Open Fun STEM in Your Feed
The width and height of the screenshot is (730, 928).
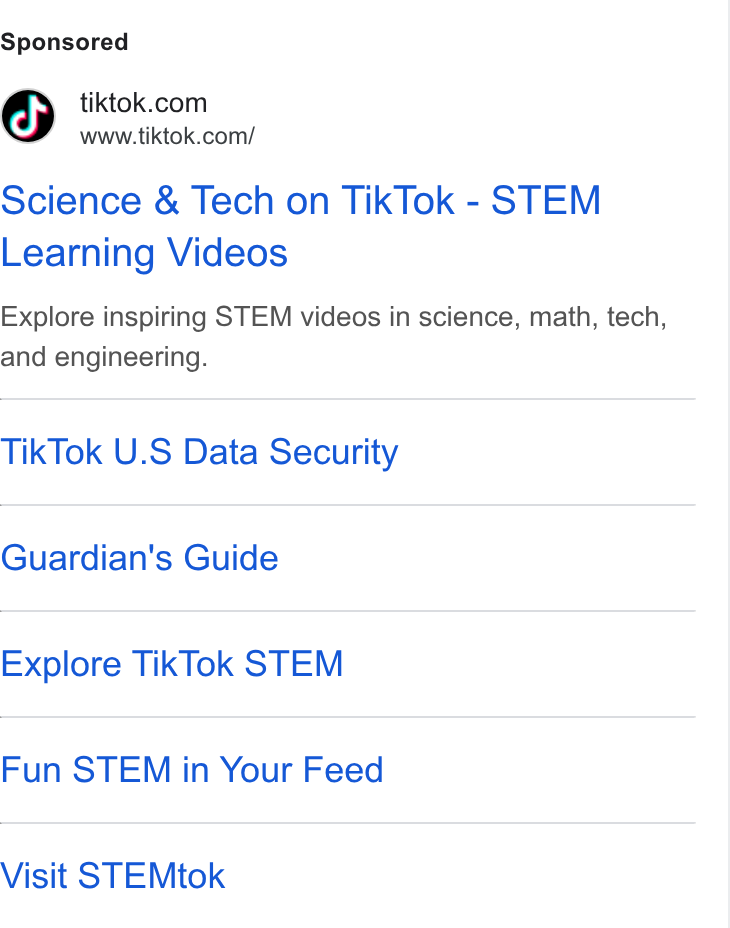pyautogui.click(x=192, y=770)
